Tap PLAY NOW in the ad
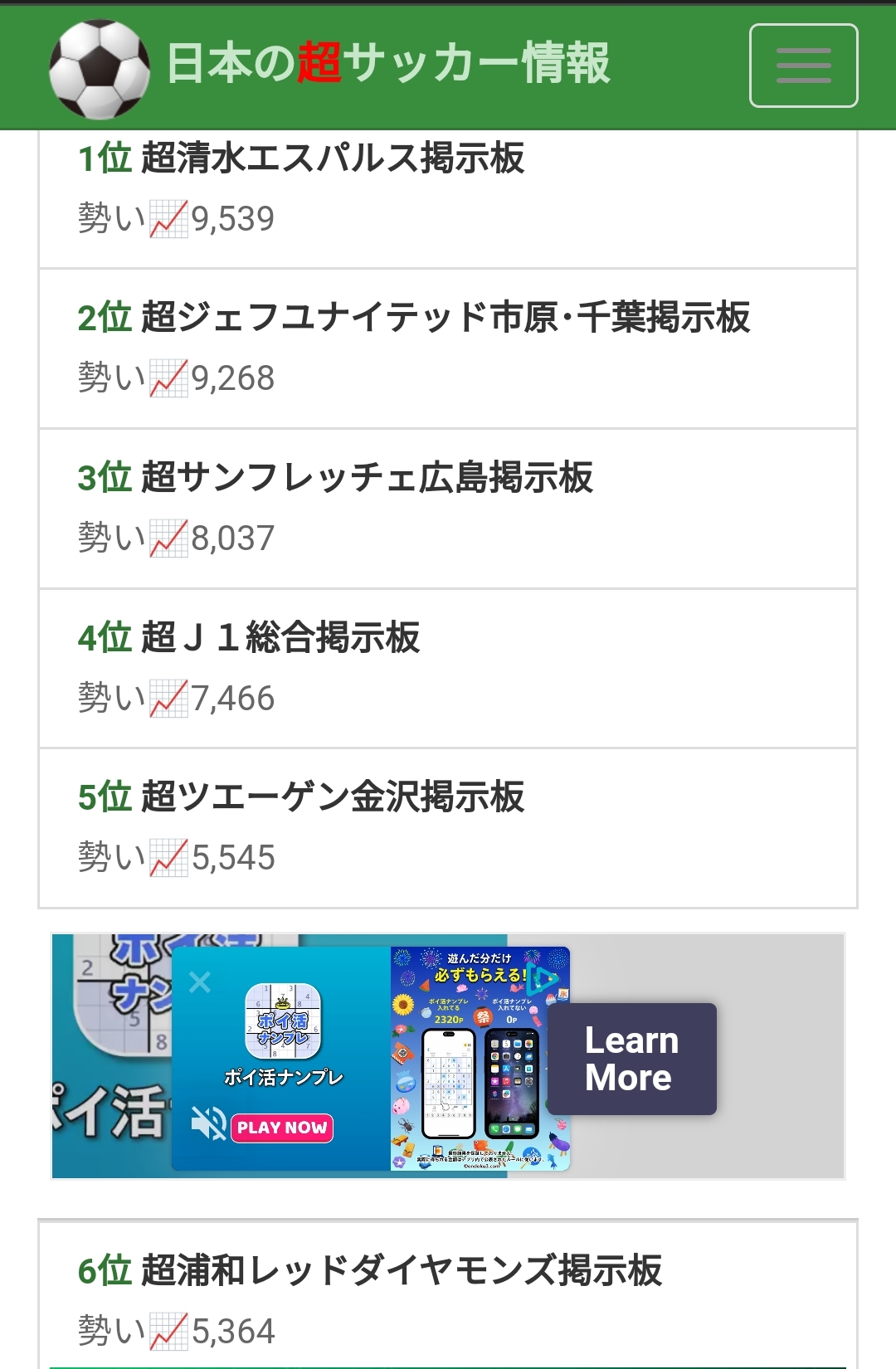 [x=281, y=1128]
